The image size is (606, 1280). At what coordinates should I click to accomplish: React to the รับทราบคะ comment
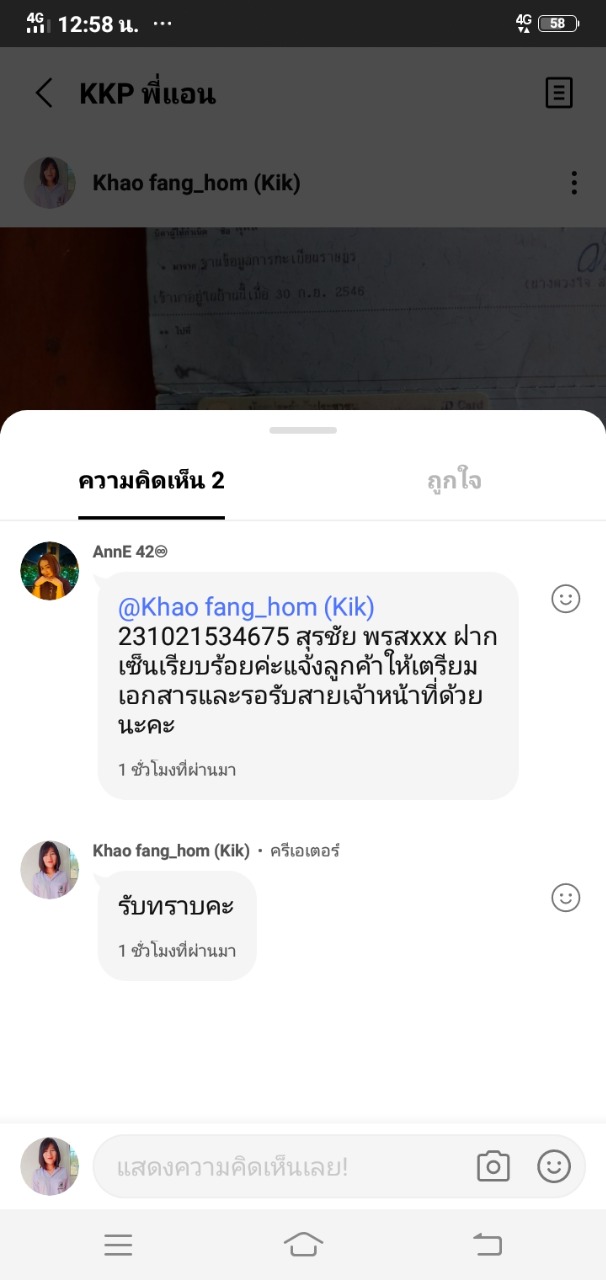click(565, 897)
